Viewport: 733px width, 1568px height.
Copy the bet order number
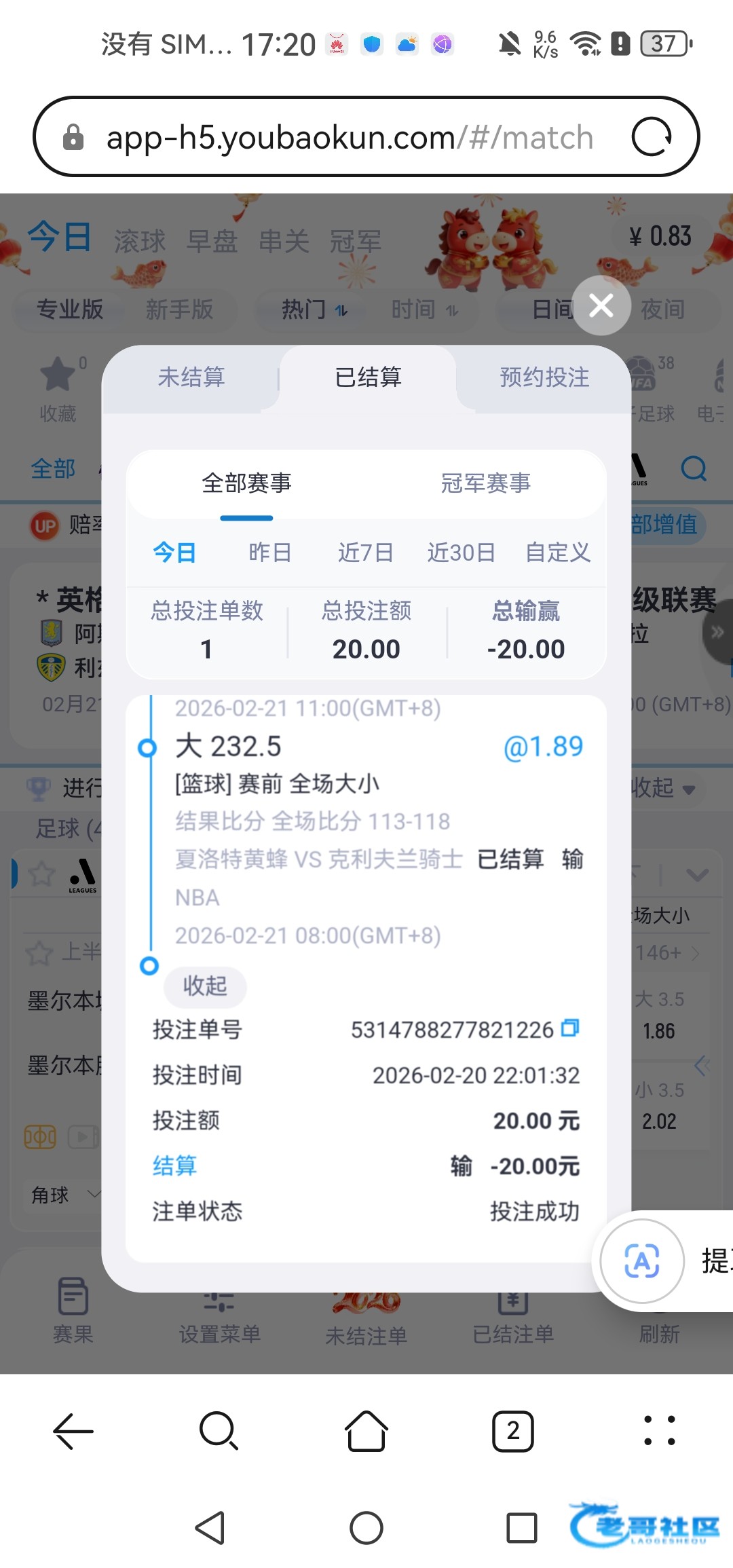coord(570,1028)
